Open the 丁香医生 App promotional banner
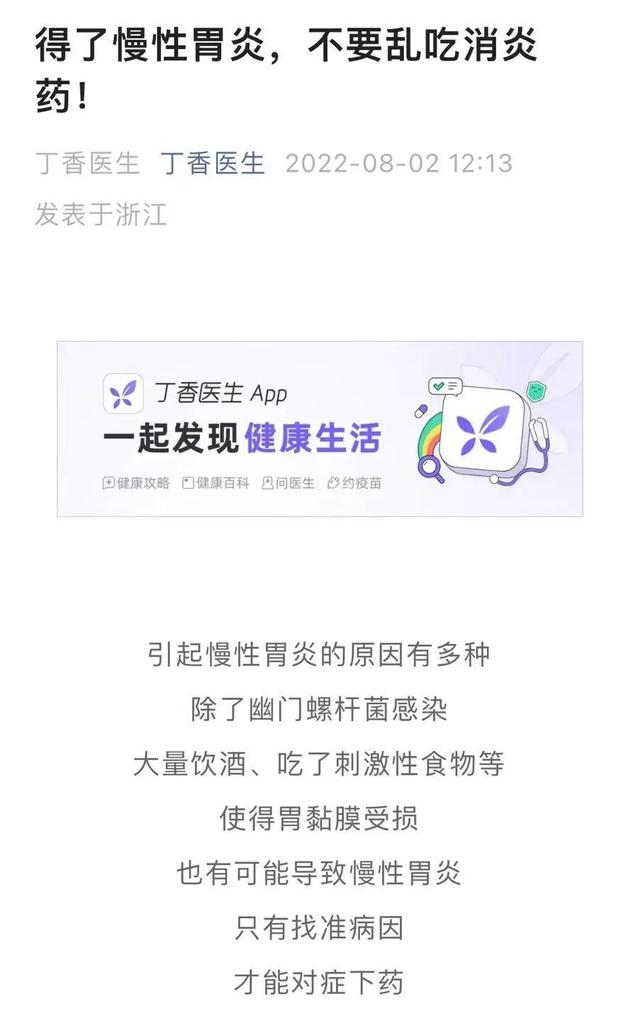Image resolution: width=640 pixels, height=1031 pixels. pos(320,429)
